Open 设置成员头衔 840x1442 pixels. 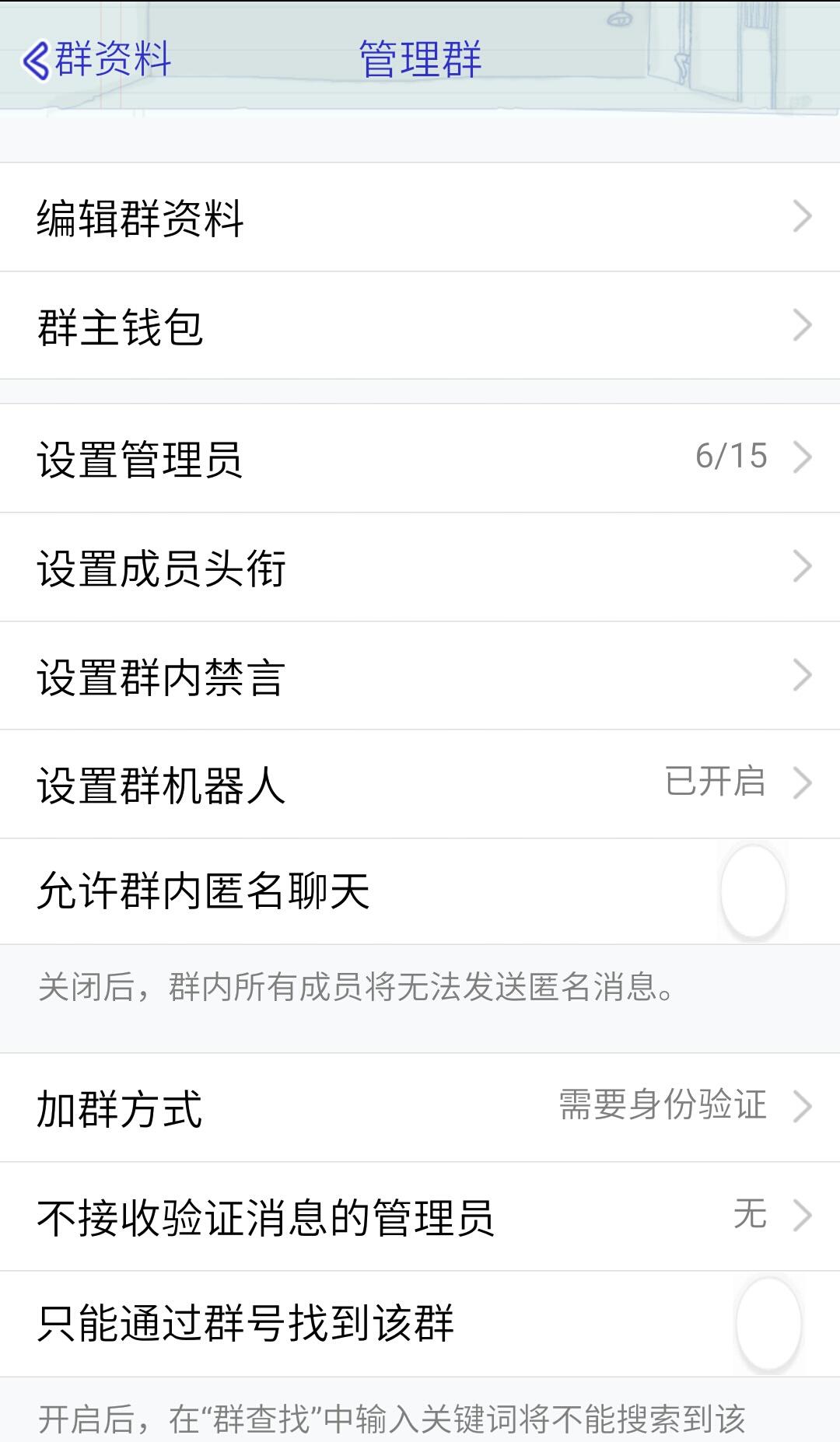(163, 567)
